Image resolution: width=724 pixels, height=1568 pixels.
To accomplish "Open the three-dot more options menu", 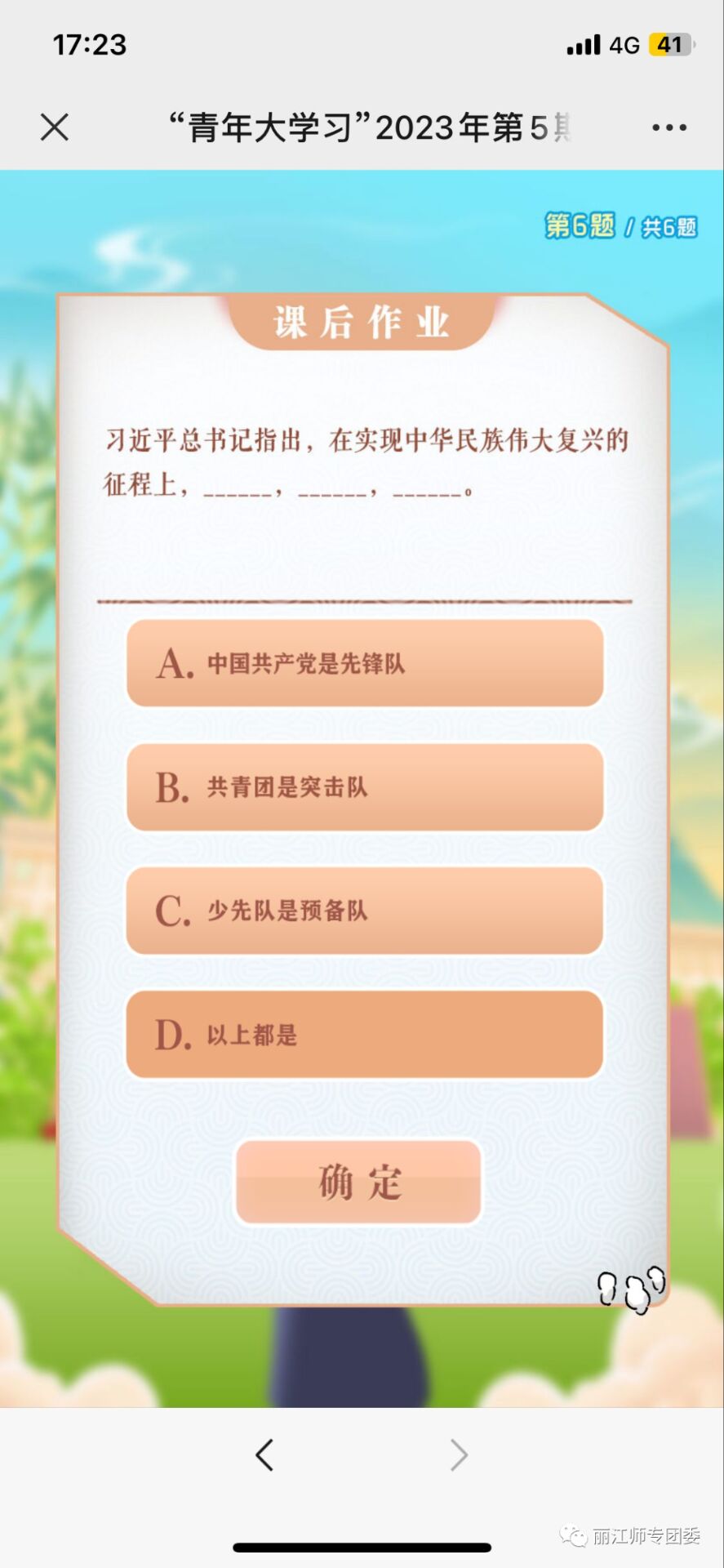I will click(x=668, y=127).
